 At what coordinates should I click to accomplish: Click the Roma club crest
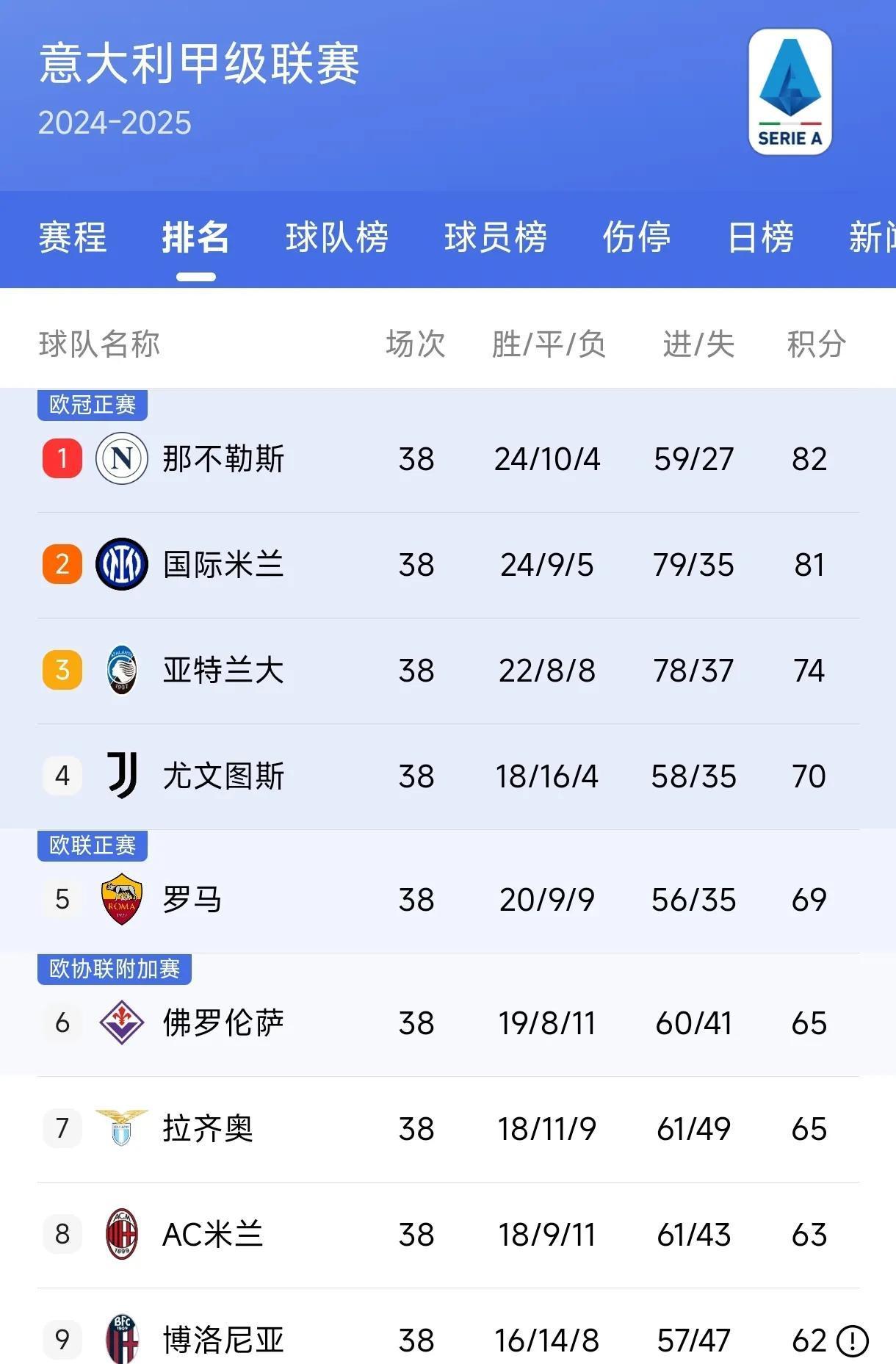(123, 898)
